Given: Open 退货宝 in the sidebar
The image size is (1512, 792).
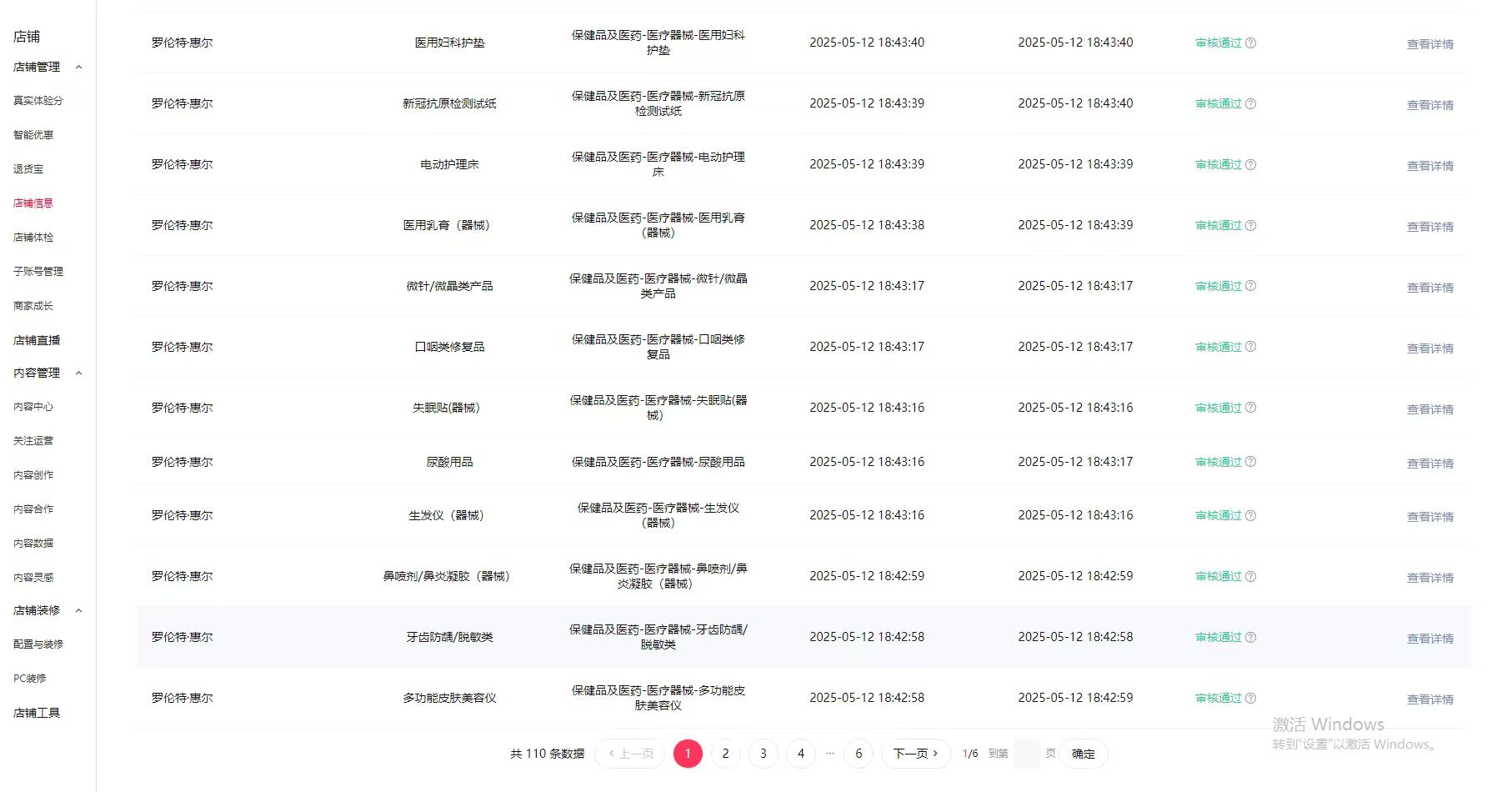Looking at the screenshot, I should click(28, 169).
